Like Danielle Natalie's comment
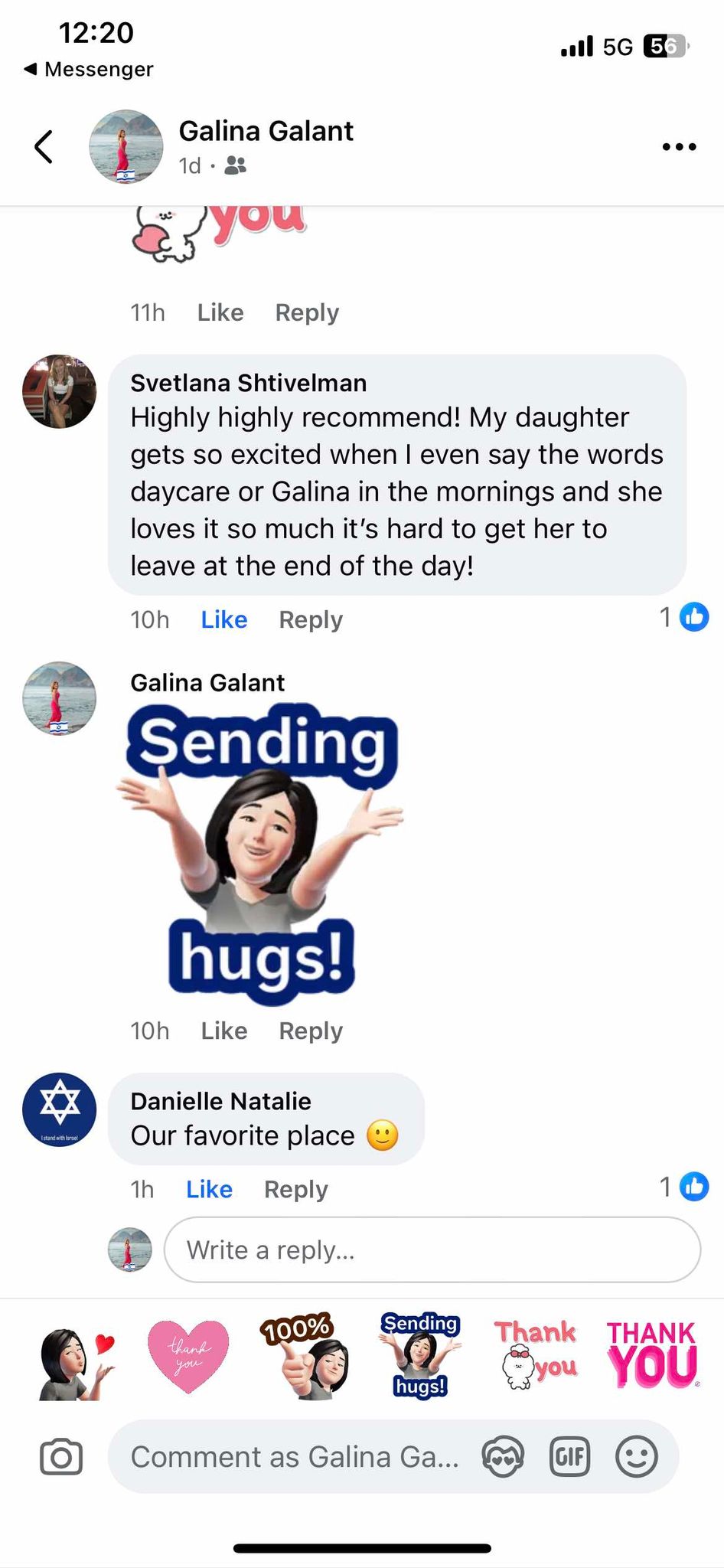This screenshot has height=1568, width=724. click(x=209, y=1189)
